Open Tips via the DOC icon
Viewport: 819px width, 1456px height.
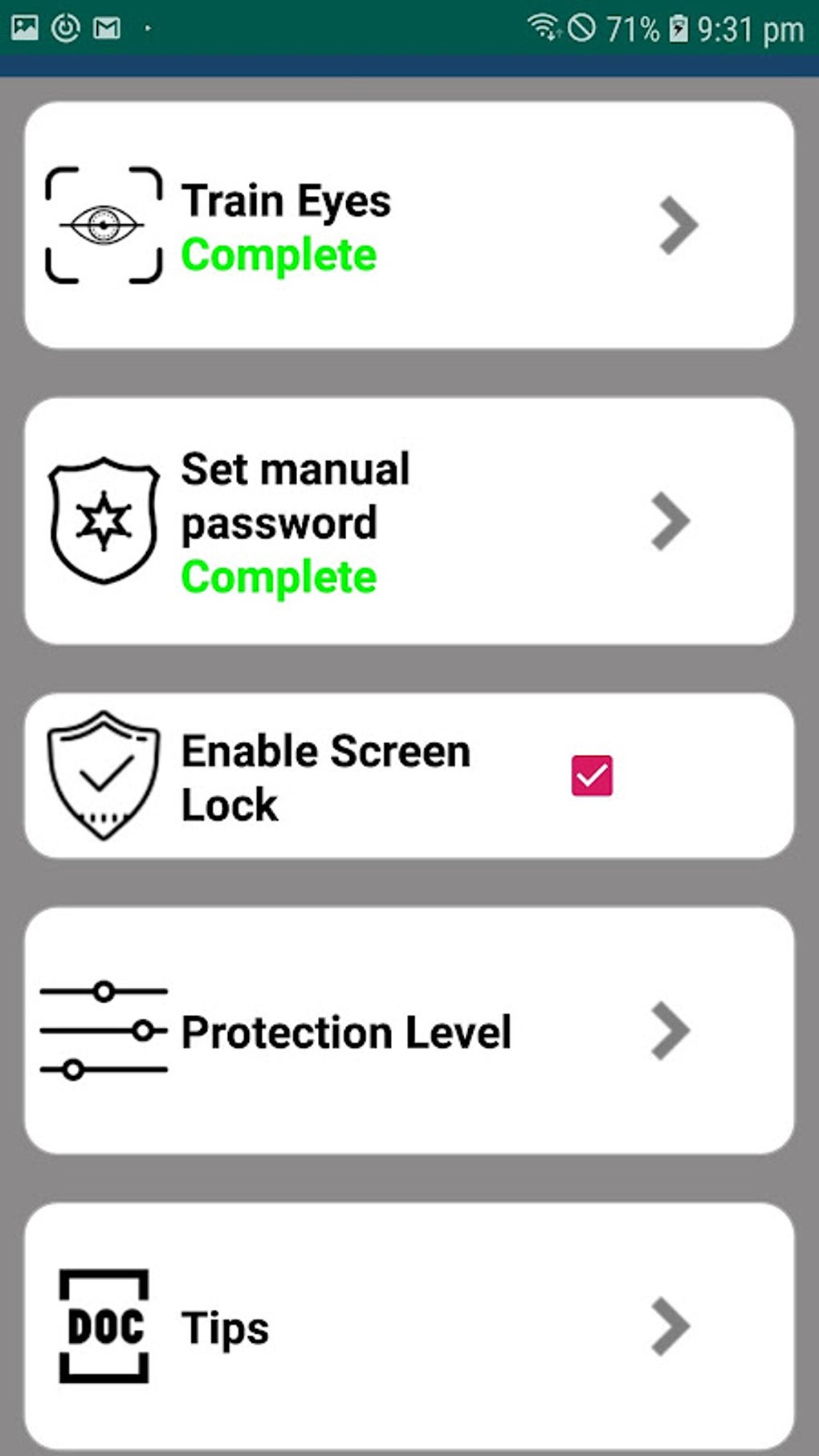[105, 1328]
